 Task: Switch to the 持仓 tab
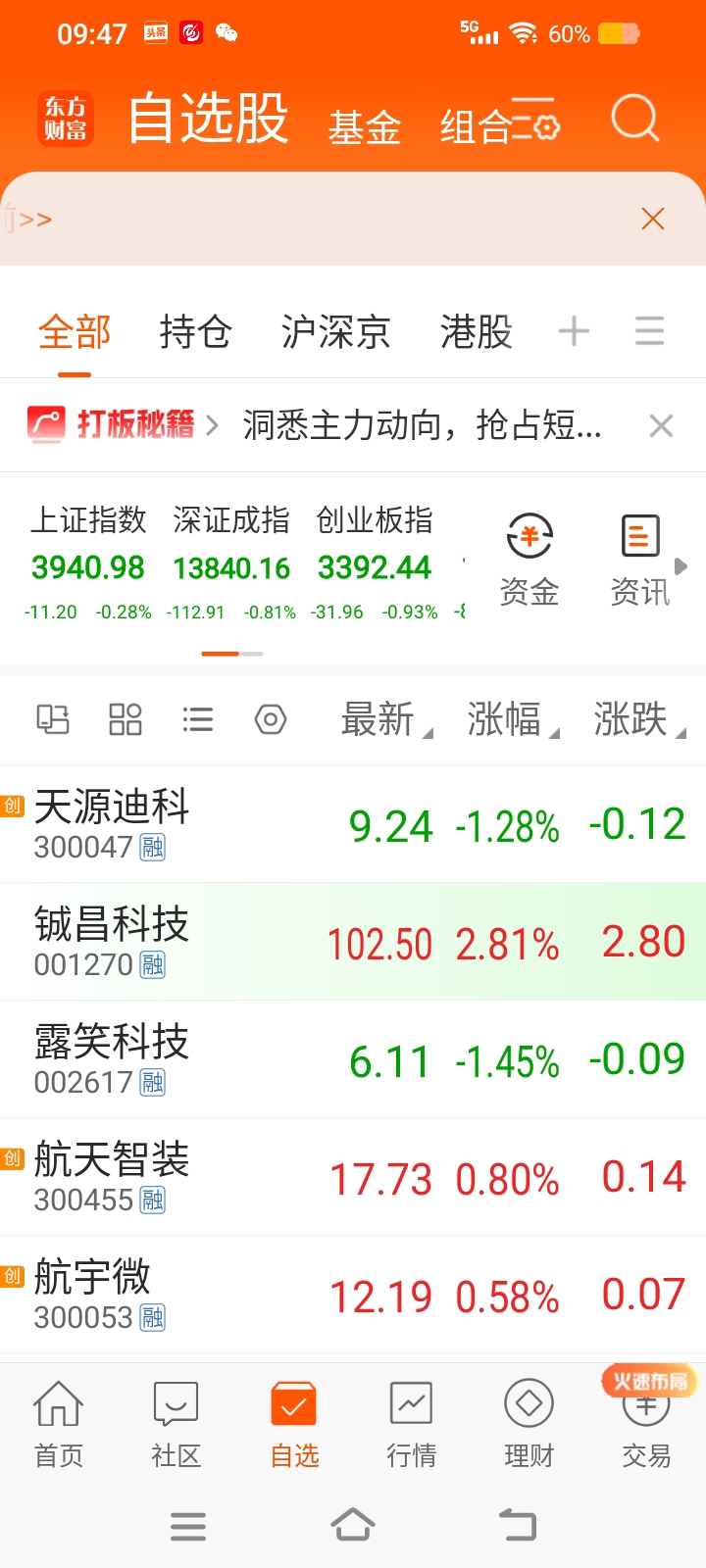click(x=195, y=332)
